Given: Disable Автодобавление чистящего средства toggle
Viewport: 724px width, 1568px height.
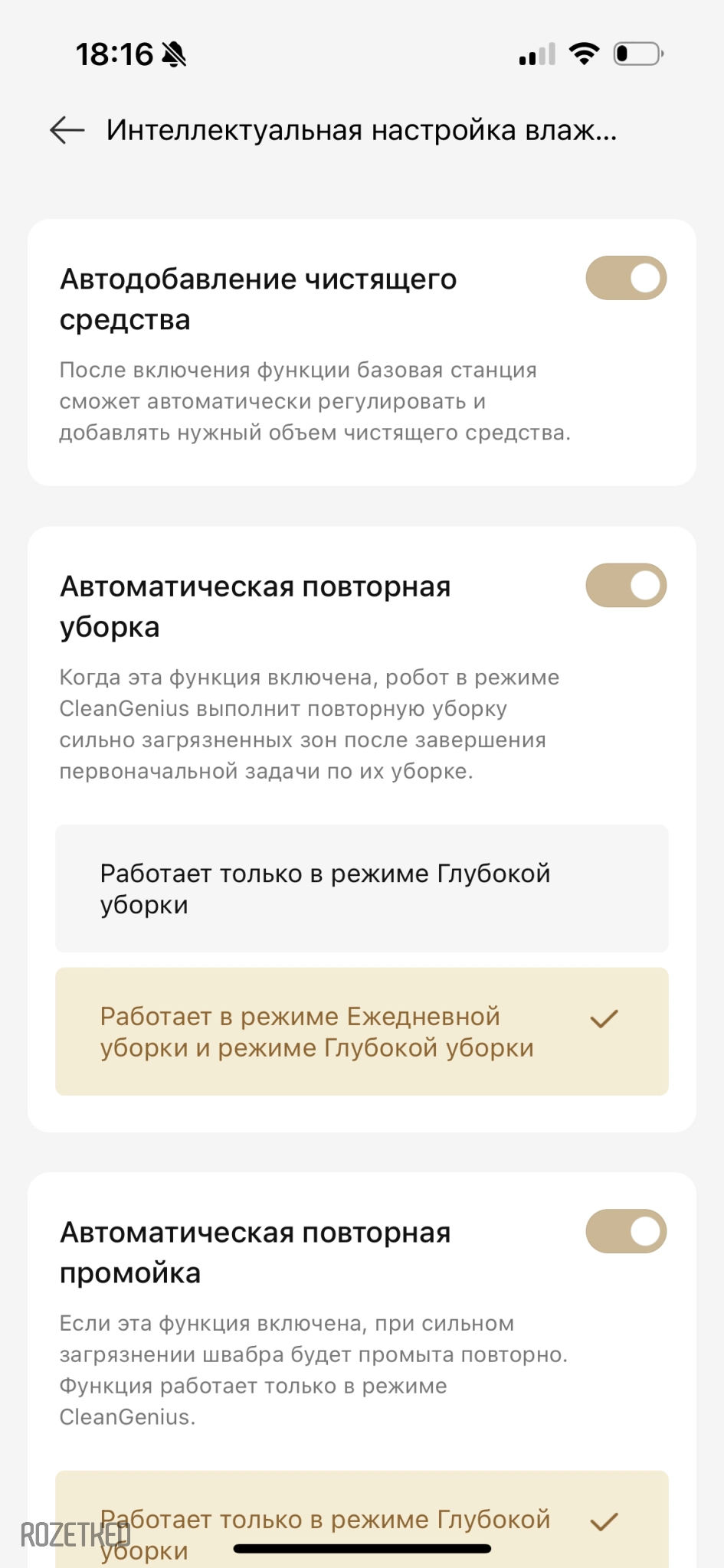Looking at the screenshot, I should click(626, 278).
